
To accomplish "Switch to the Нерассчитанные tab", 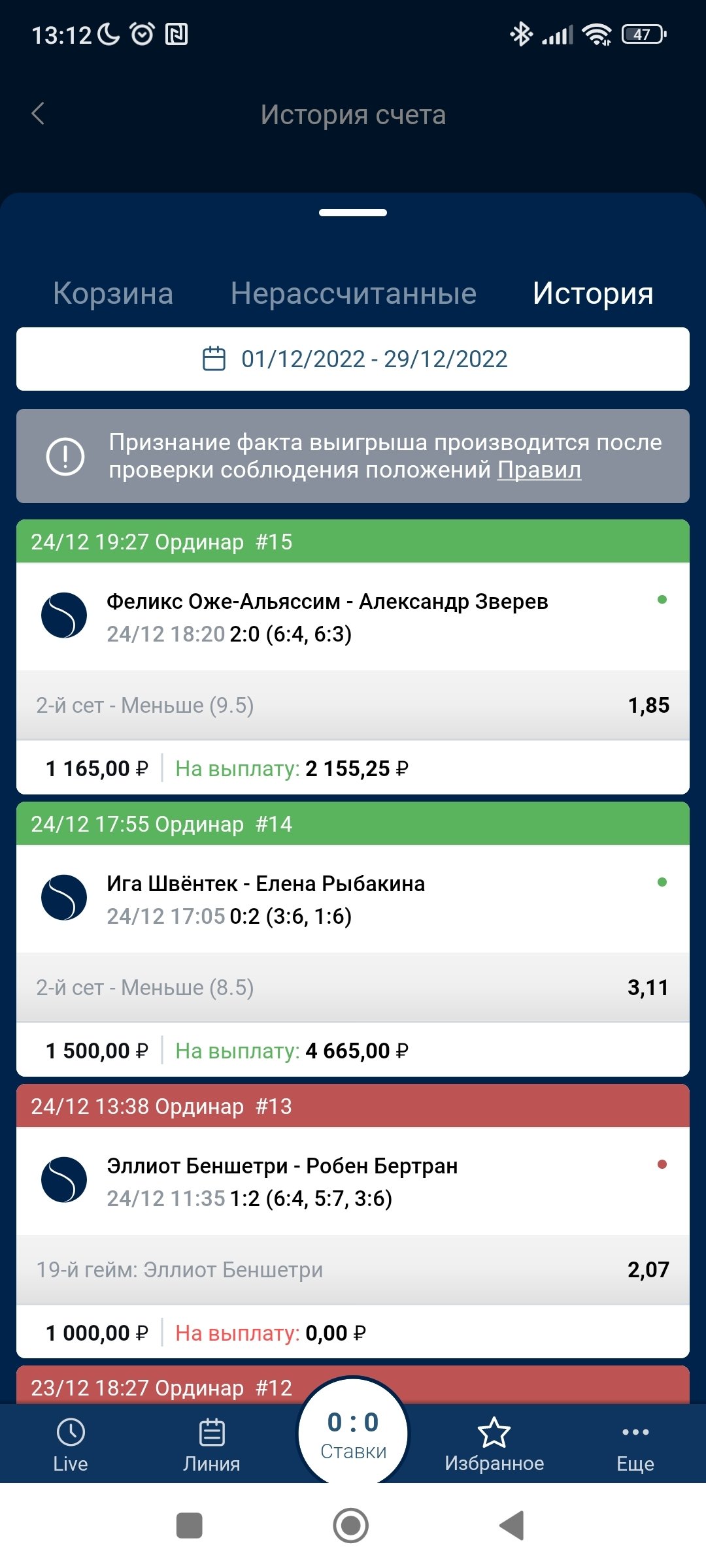I will coord(353,293).
